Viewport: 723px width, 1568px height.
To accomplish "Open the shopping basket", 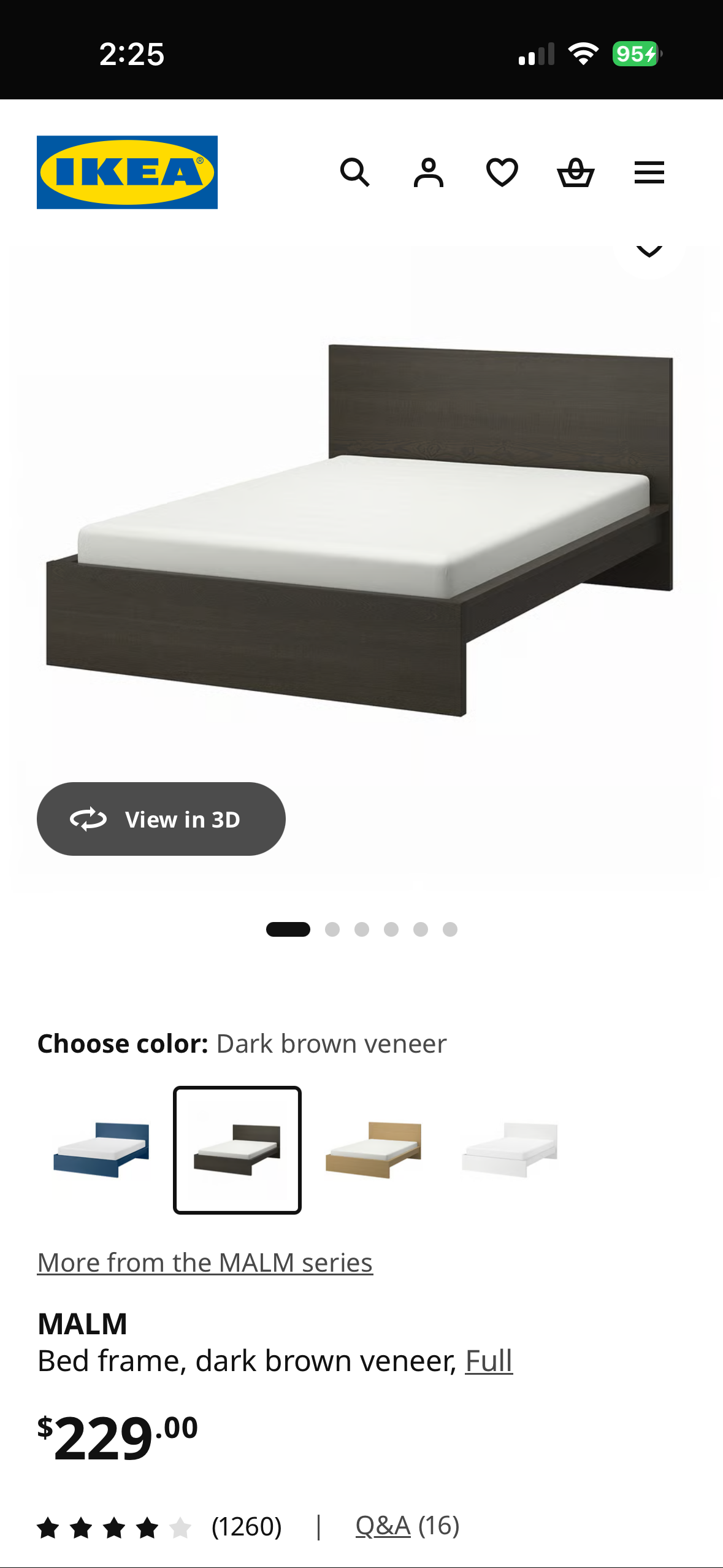I will point(575,172).
